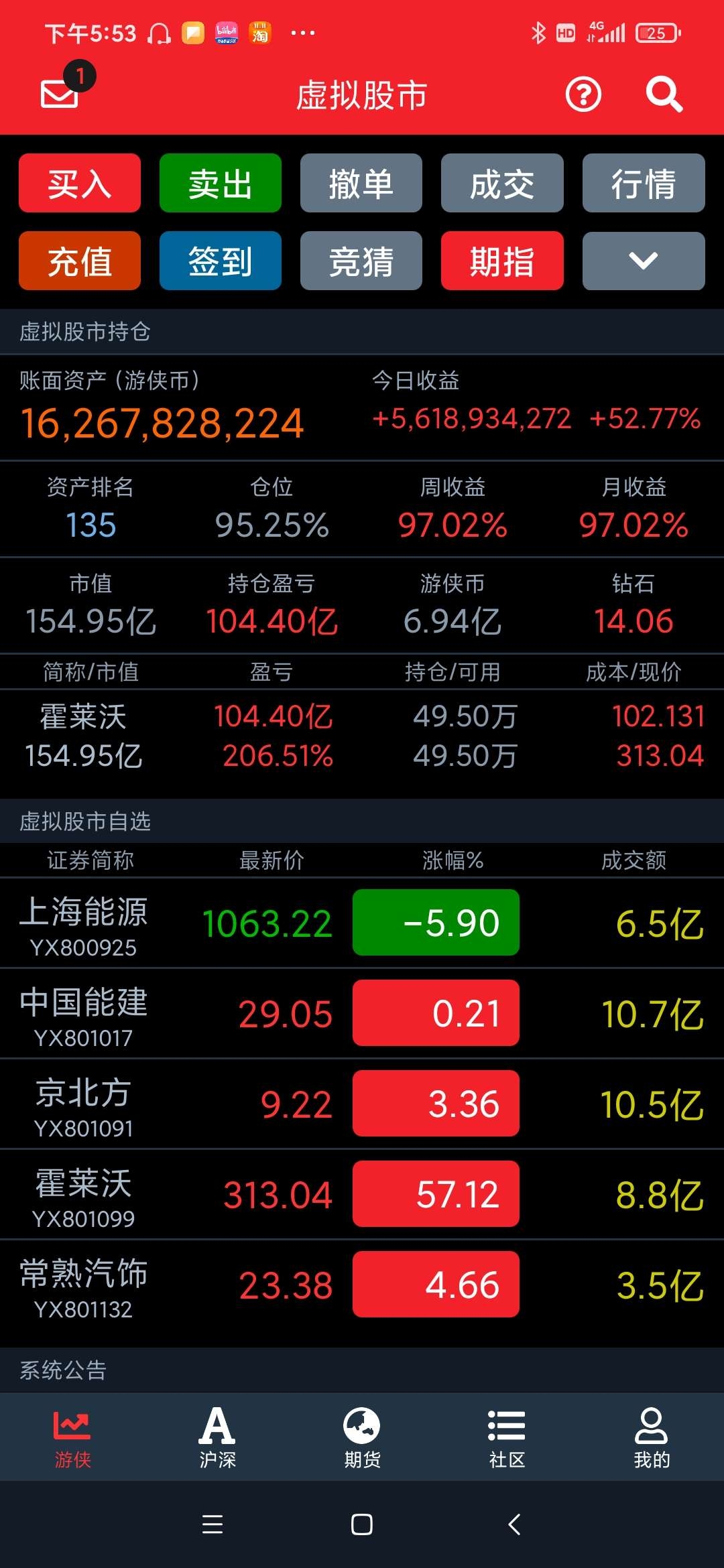
Task: Open 中国能建 YX801017 watchlist stock
Action: click(362, 1013)
